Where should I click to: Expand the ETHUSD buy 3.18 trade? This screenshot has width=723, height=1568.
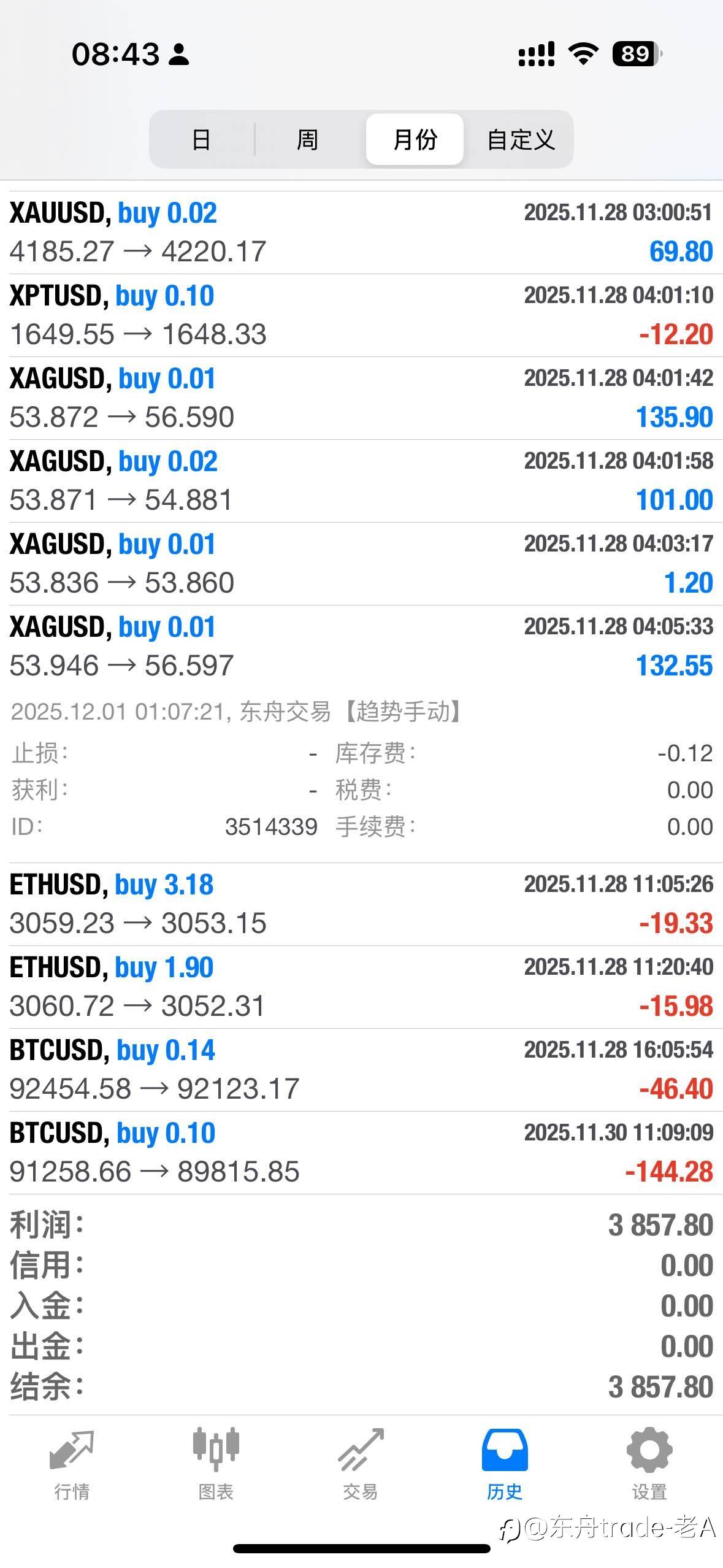pyautogui.click(x=361, y=904)
